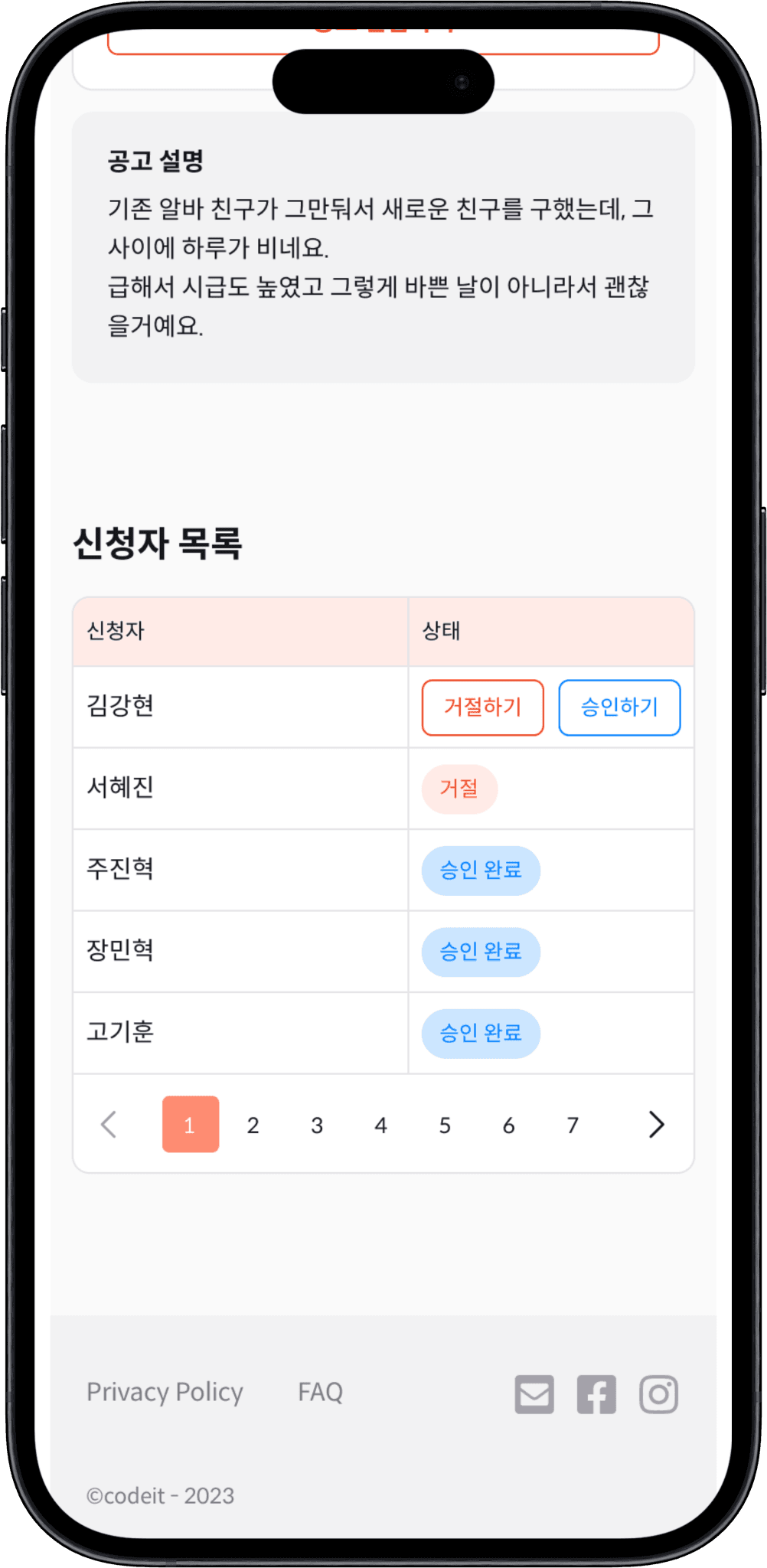This screenshot has width=767, height=1568.
Task: Select current page 1 button
Action: (x=191, y=1125)
